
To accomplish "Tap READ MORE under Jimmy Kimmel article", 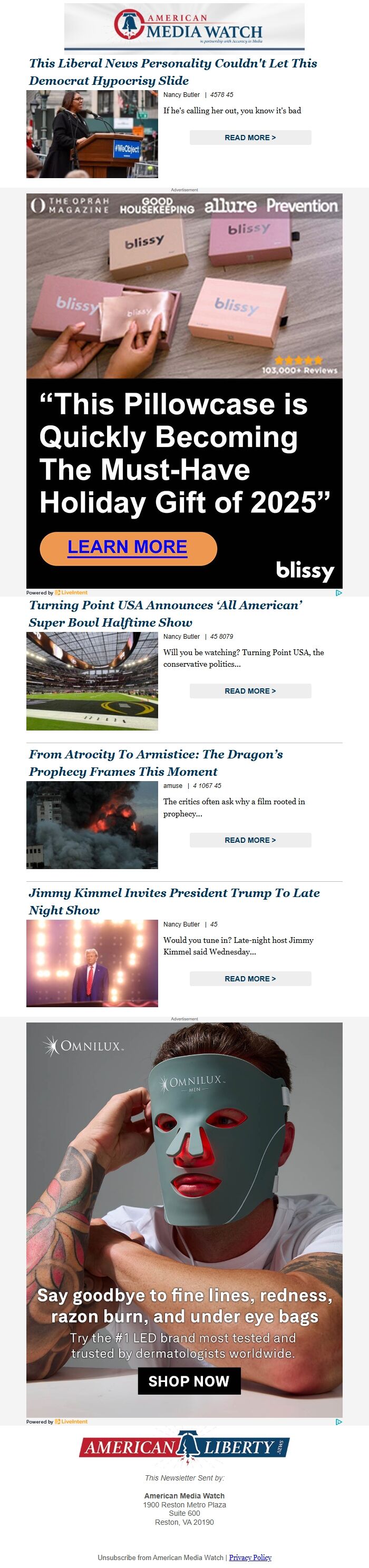I will 250,979.
